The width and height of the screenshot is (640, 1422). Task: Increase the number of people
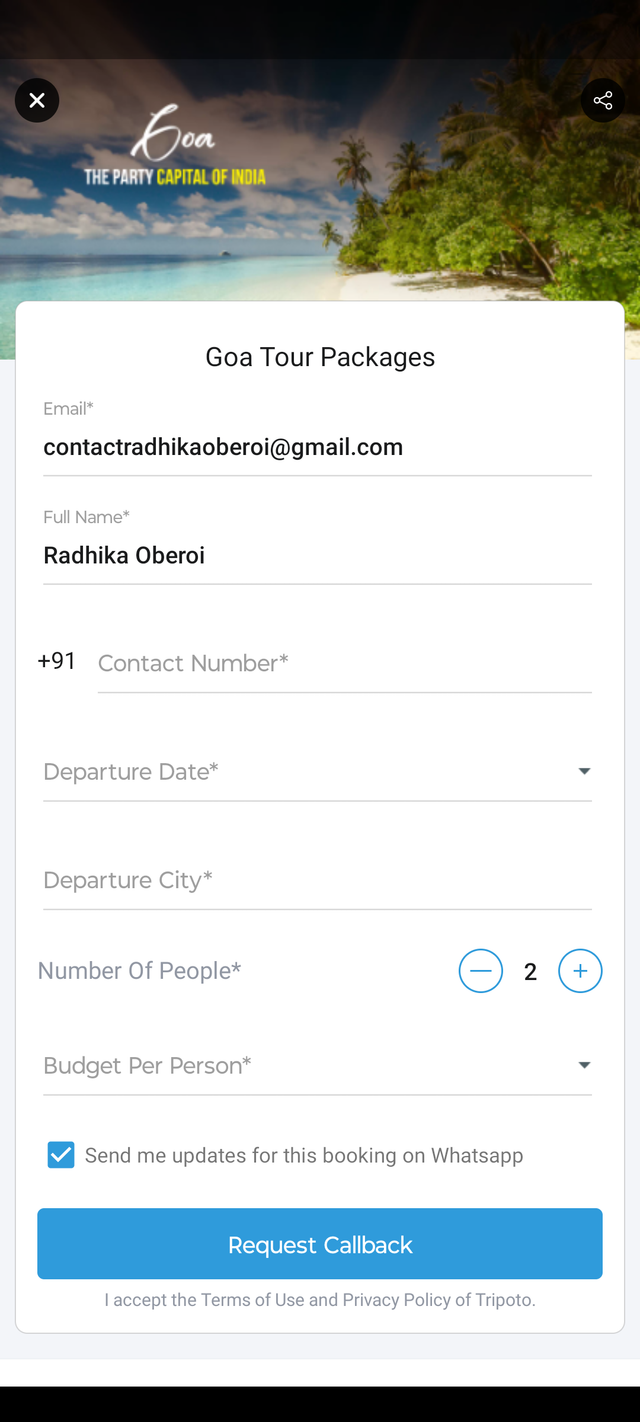pos(580,971)
